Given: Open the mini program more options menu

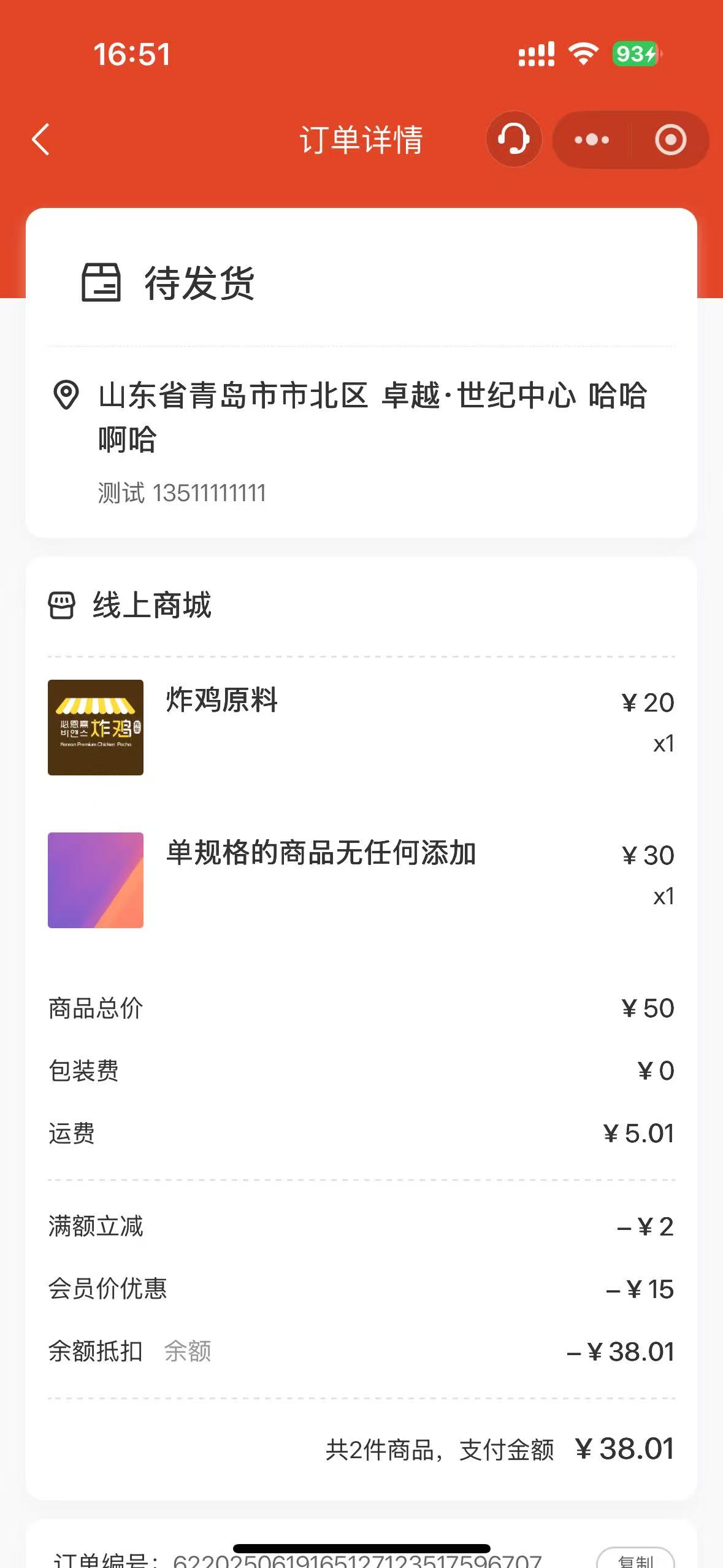Looking at the screenshot, I should pos(592,140).
